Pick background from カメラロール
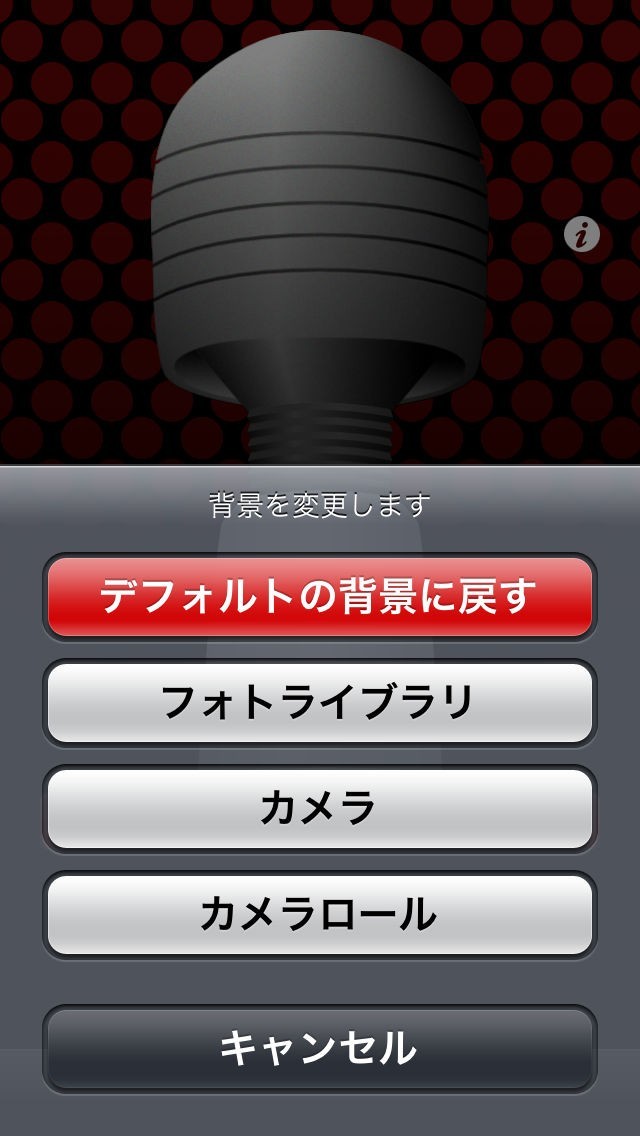 pyautogui.click(x=319, y=914)
